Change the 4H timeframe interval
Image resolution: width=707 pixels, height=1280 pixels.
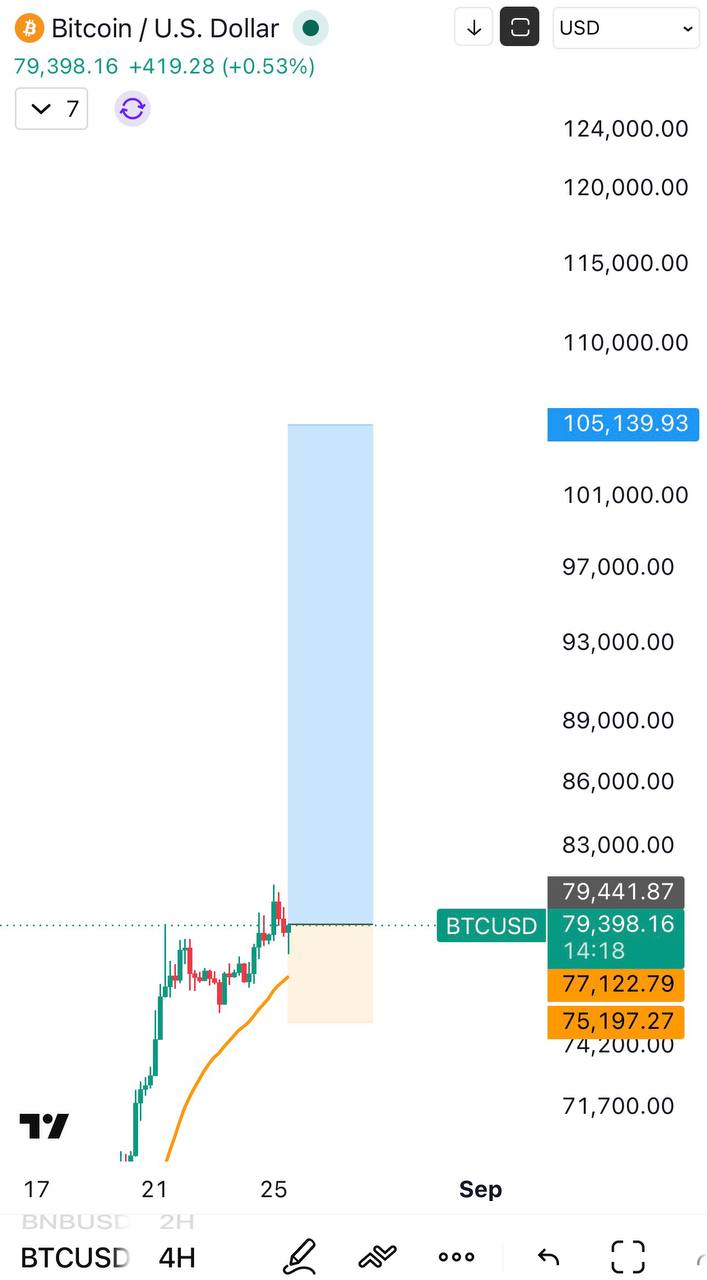pyautogui.click(x=177, y=1257)
